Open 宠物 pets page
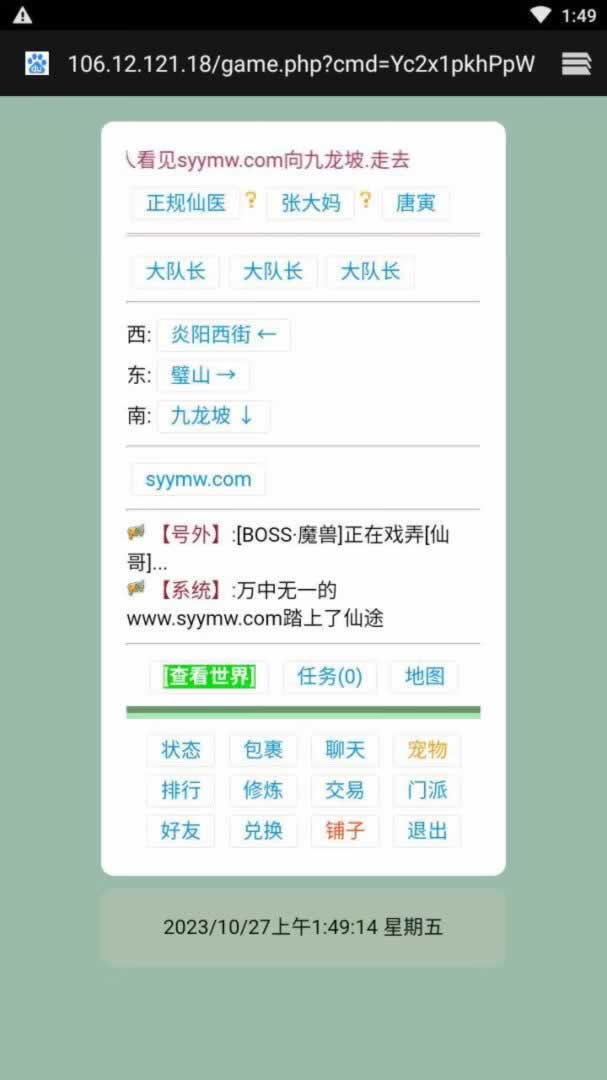This screenshot has height=1080, width=607. coord(427,749)
